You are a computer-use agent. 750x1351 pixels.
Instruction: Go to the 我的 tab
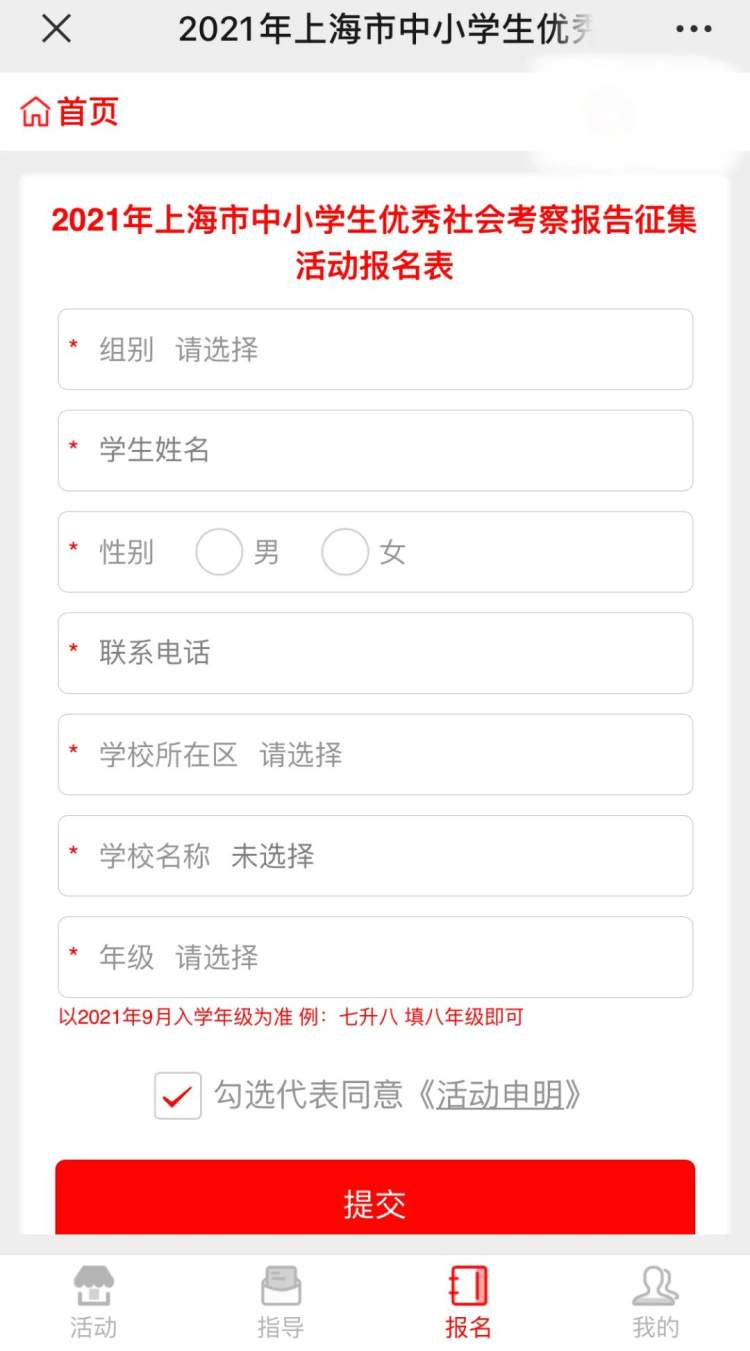coord(656,1303)
